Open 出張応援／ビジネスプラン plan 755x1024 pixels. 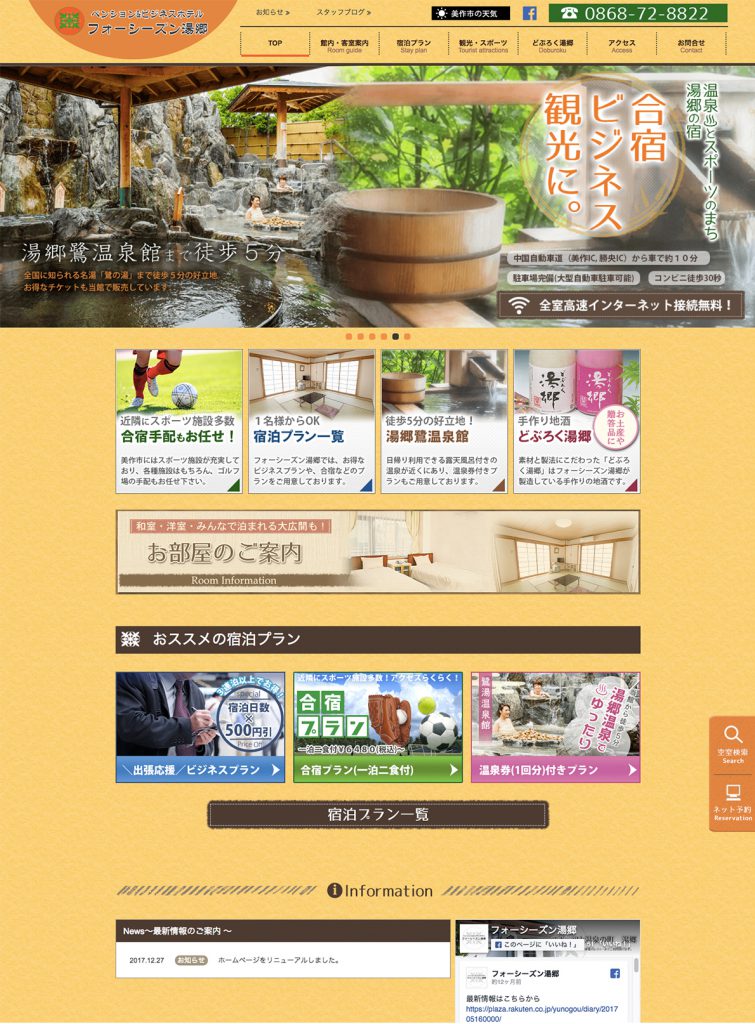click(200, 727)
